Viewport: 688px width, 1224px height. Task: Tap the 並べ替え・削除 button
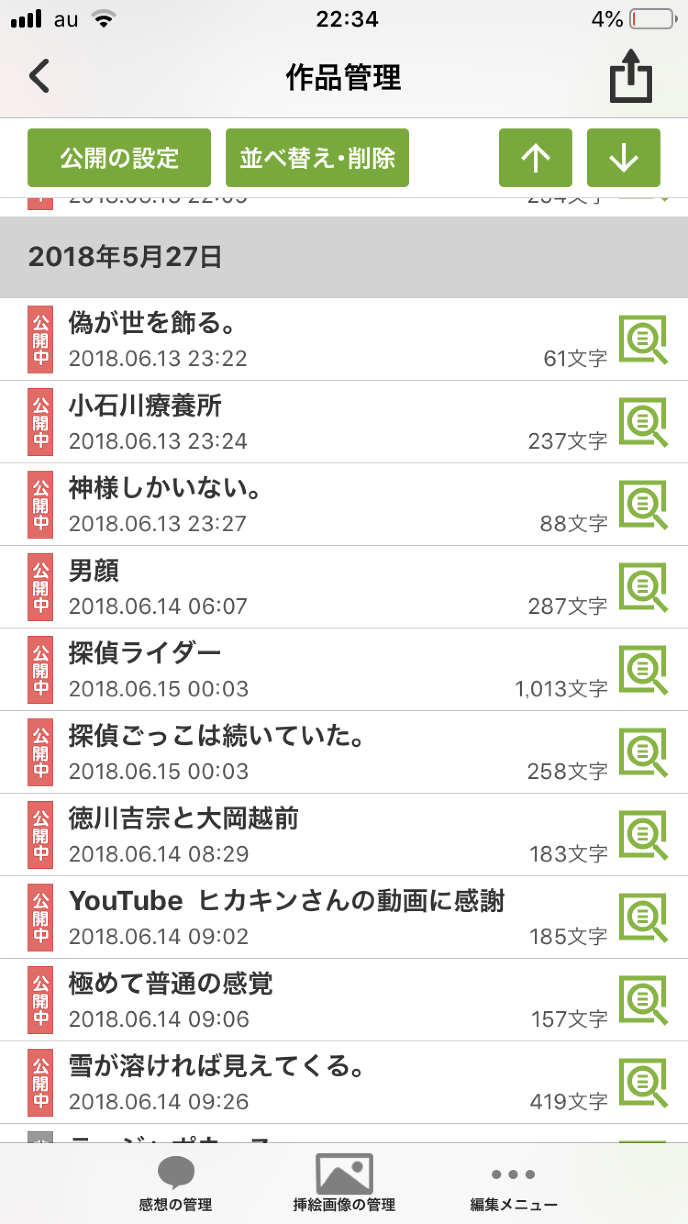317,158
